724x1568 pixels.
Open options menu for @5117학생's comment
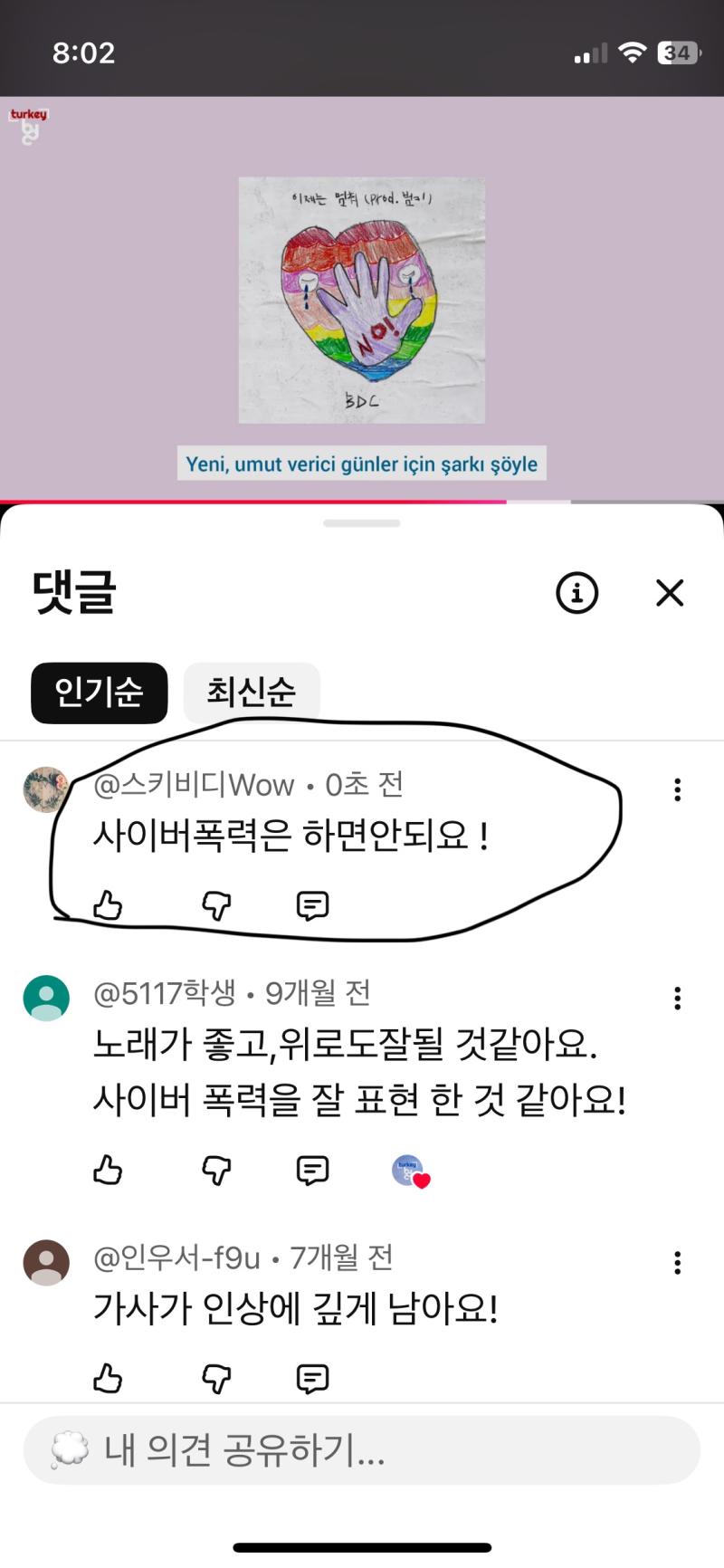tap(677, 998)
